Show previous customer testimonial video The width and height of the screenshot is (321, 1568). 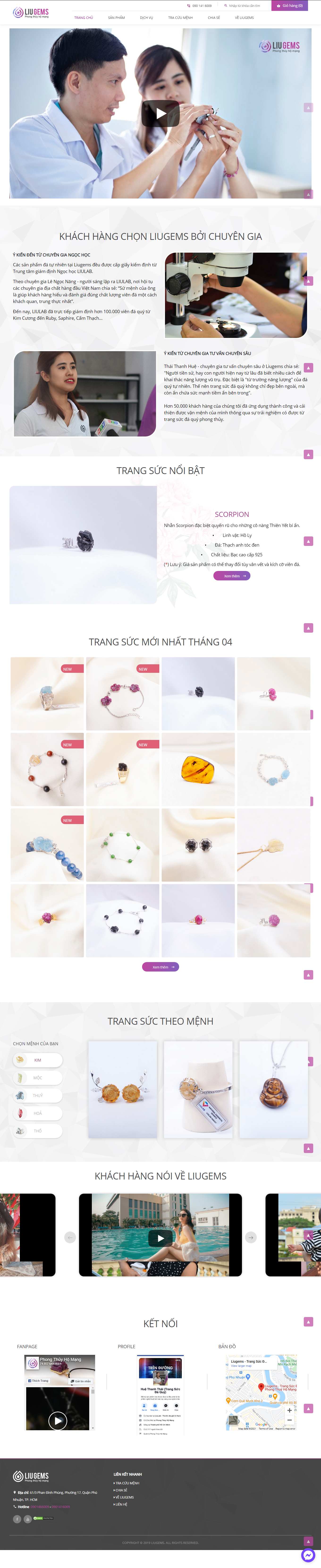point(70,1237)
